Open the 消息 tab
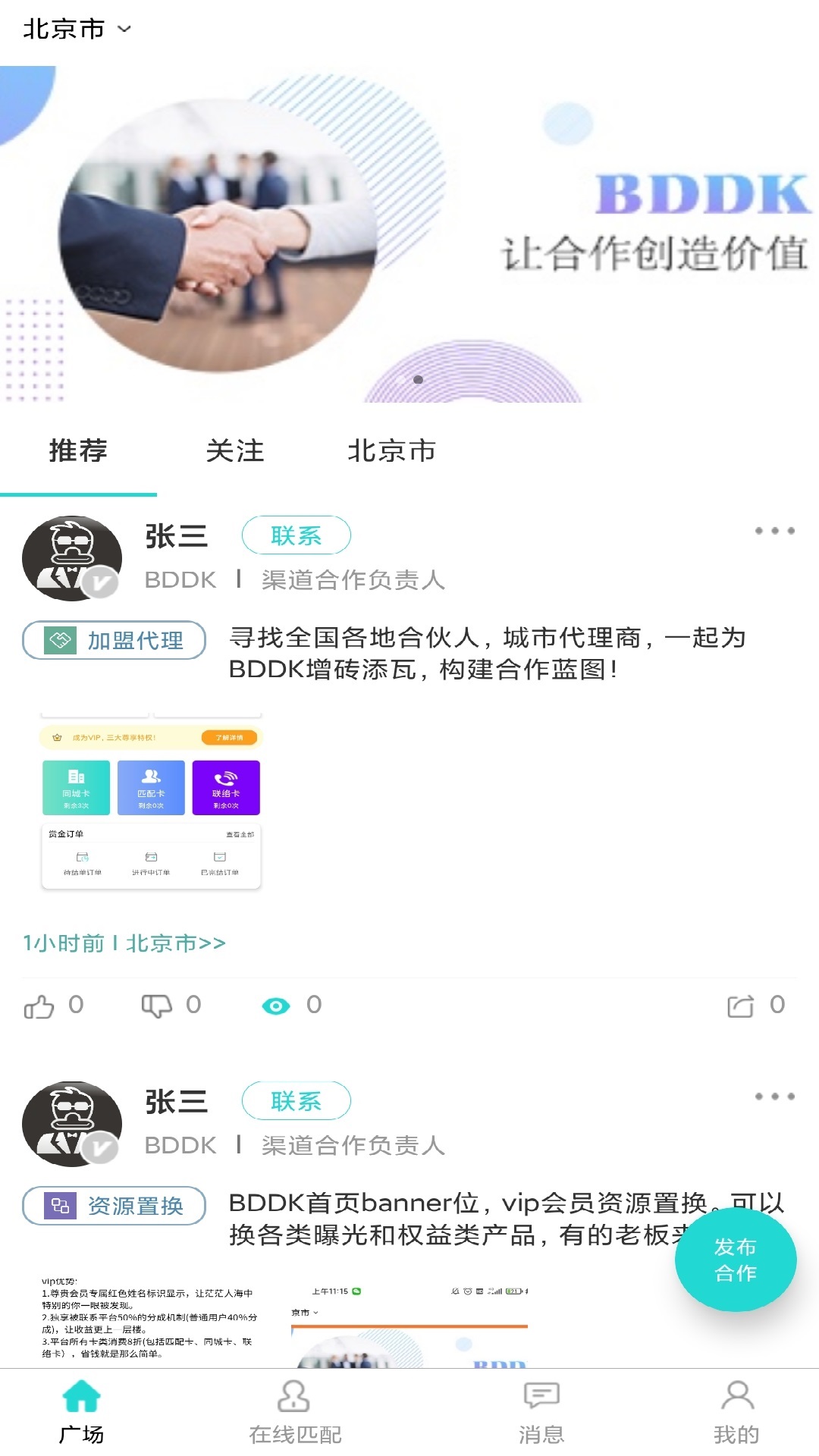 tap(541, 1411)
